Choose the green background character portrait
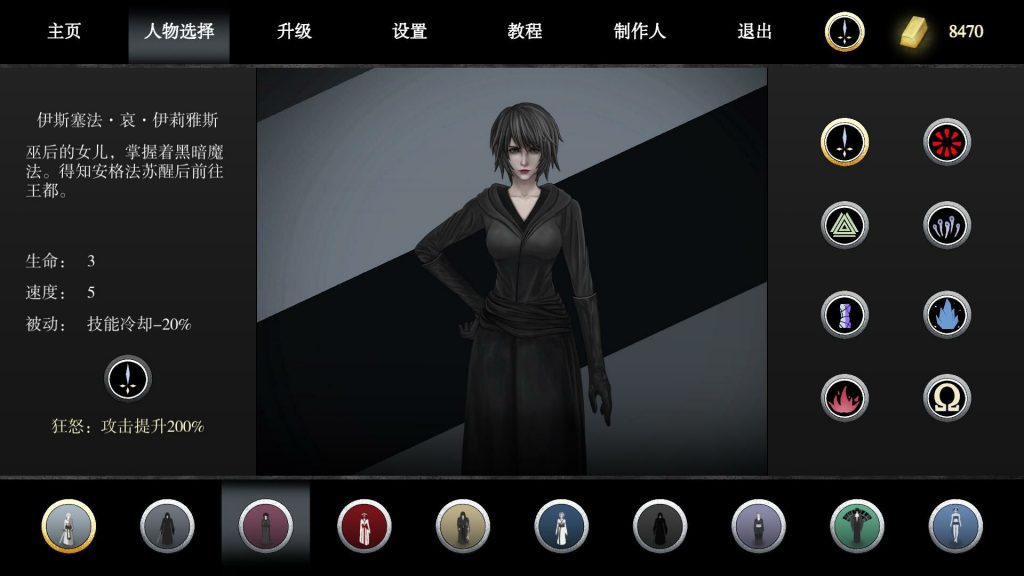Viewport: 1024px width, 576px height. (857, 526)
